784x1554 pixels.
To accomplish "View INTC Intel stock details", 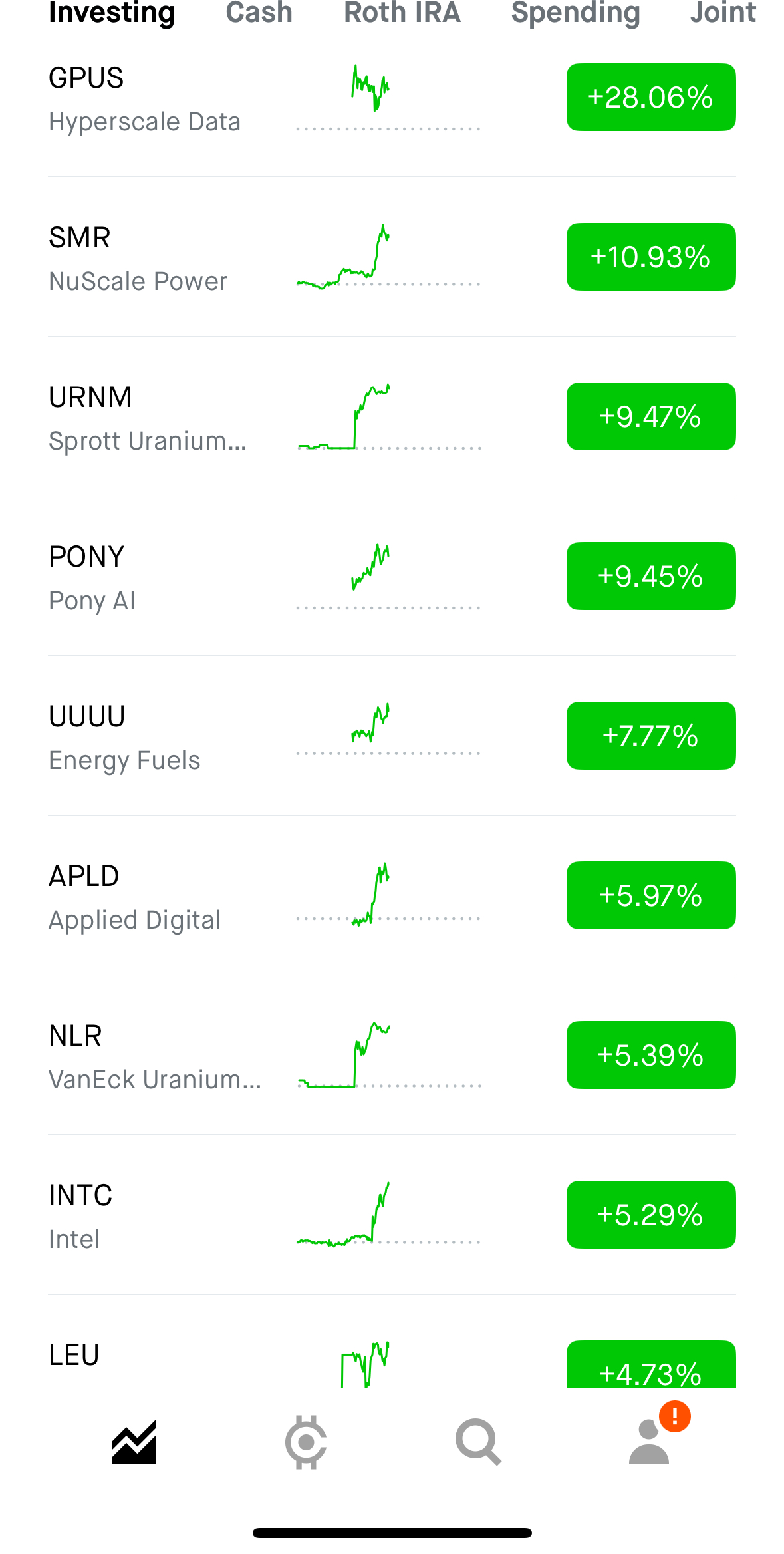I will [80, 1217].
